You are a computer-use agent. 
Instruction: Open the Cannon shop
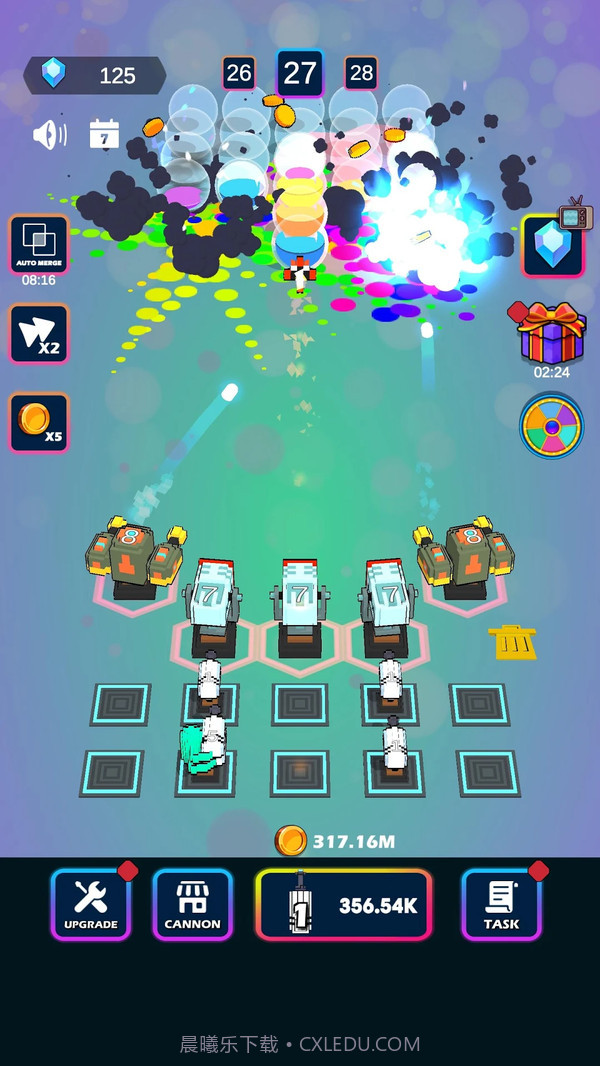192,904
